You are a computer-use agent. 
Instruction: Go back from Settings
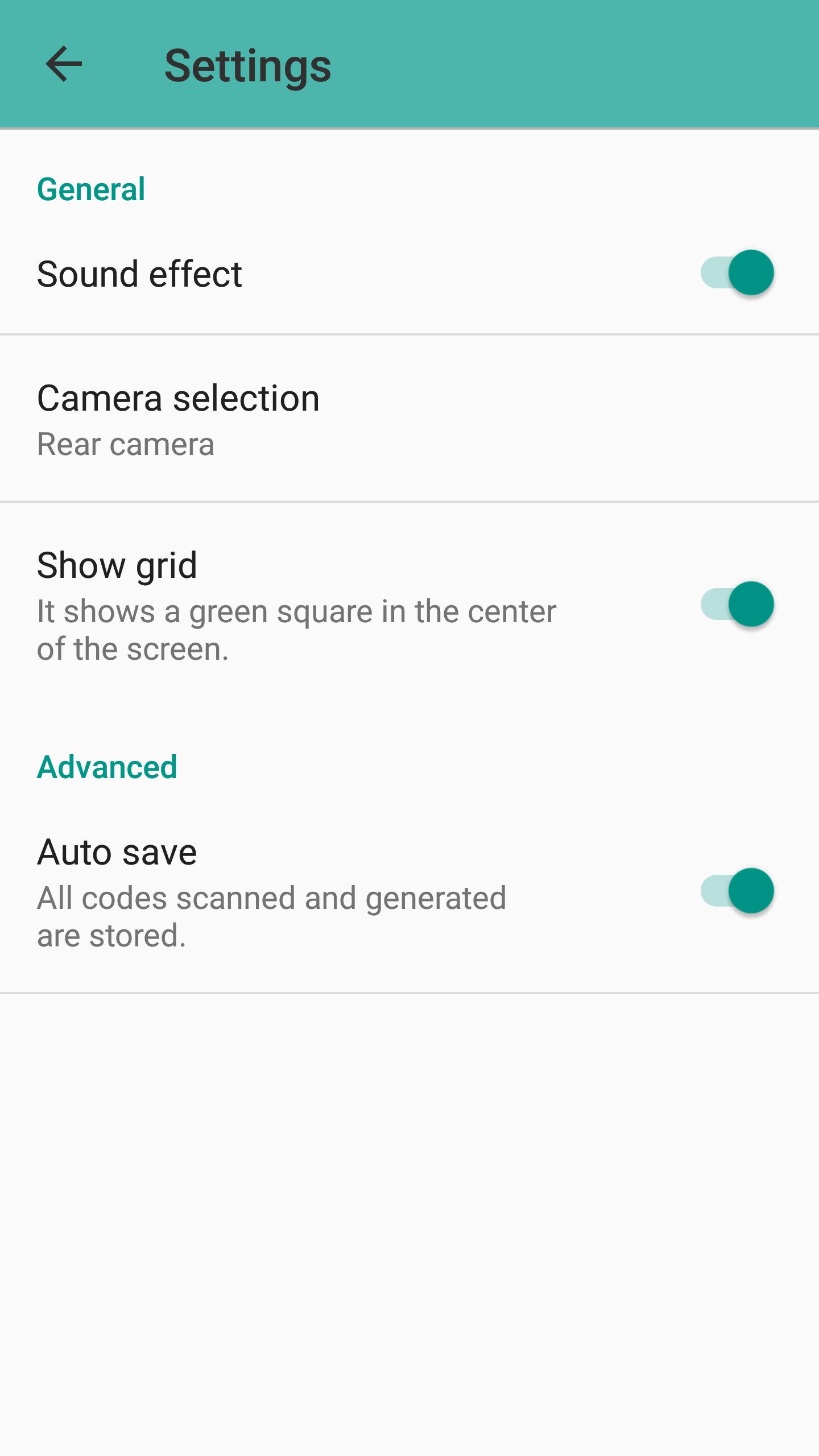coord(64,64)
